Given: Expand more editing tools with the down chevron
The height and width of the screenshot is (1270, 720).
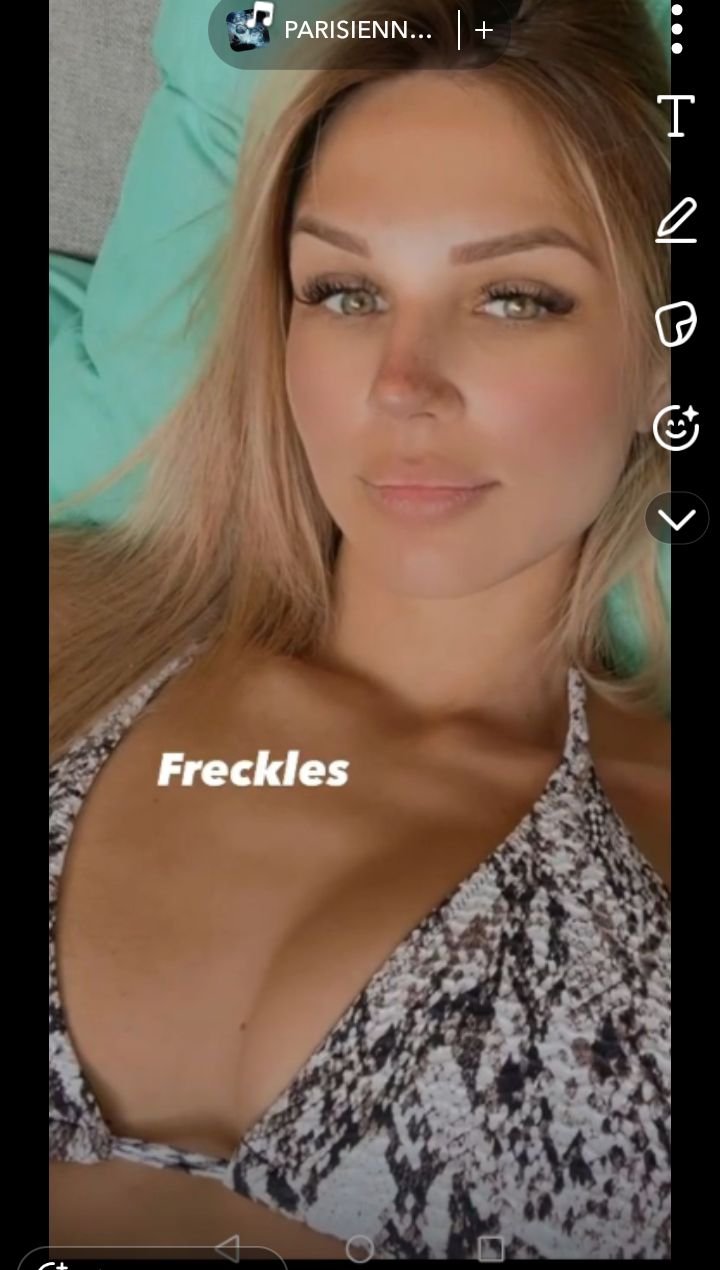Looking at the screenshot, I should [x=677, y=519].
